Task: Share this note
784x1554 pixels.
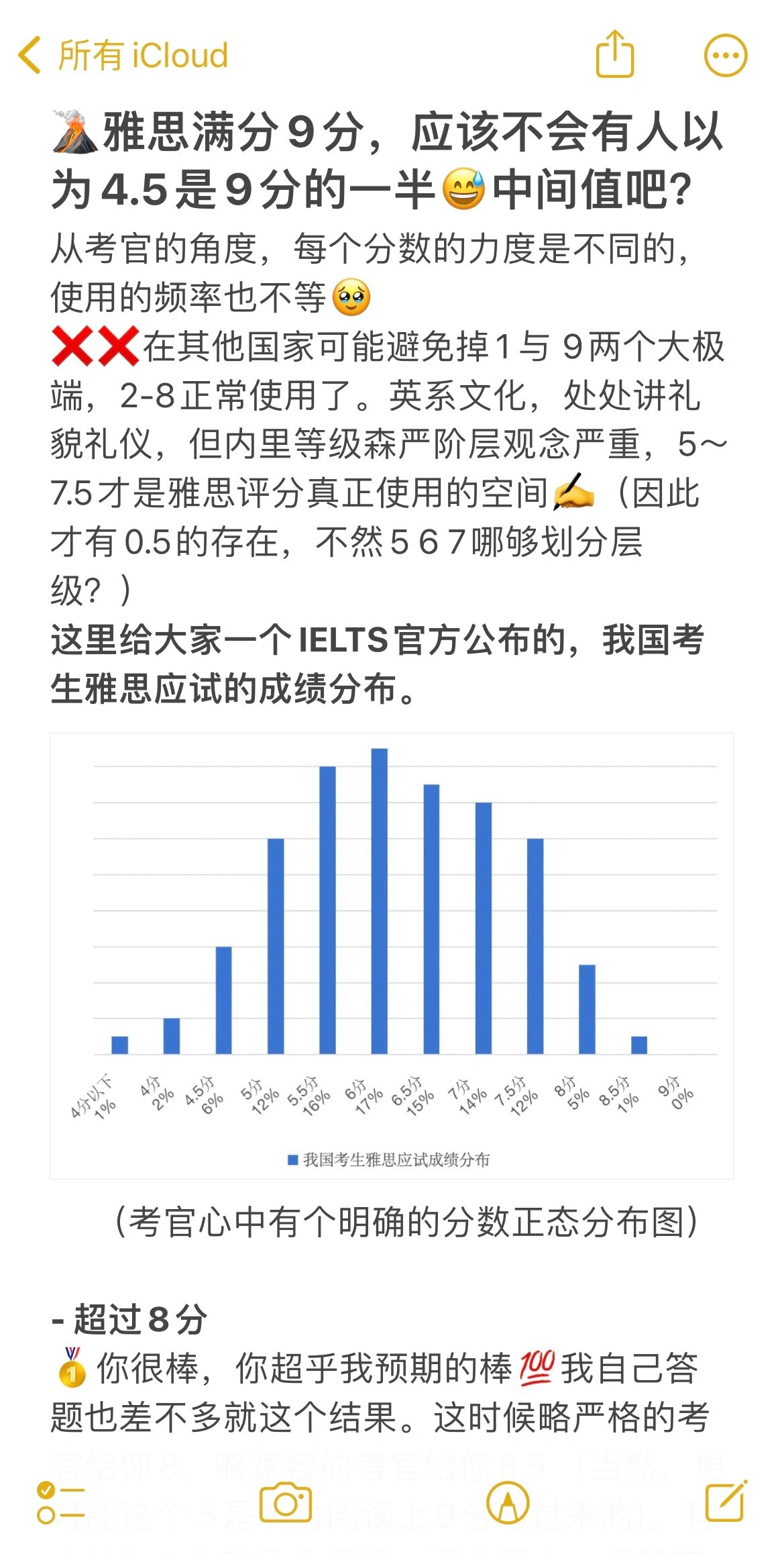Action: coord(614,54)
